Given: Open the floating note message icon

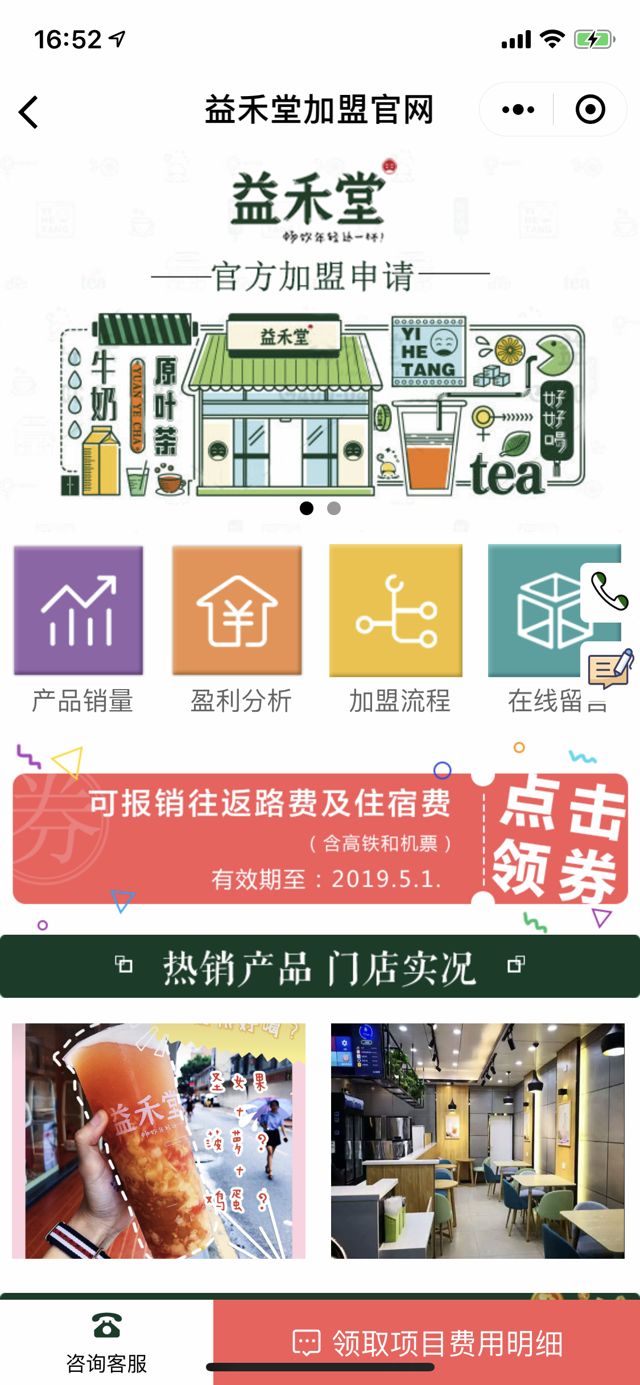Looking at the screenshot, I should point(610,668).
